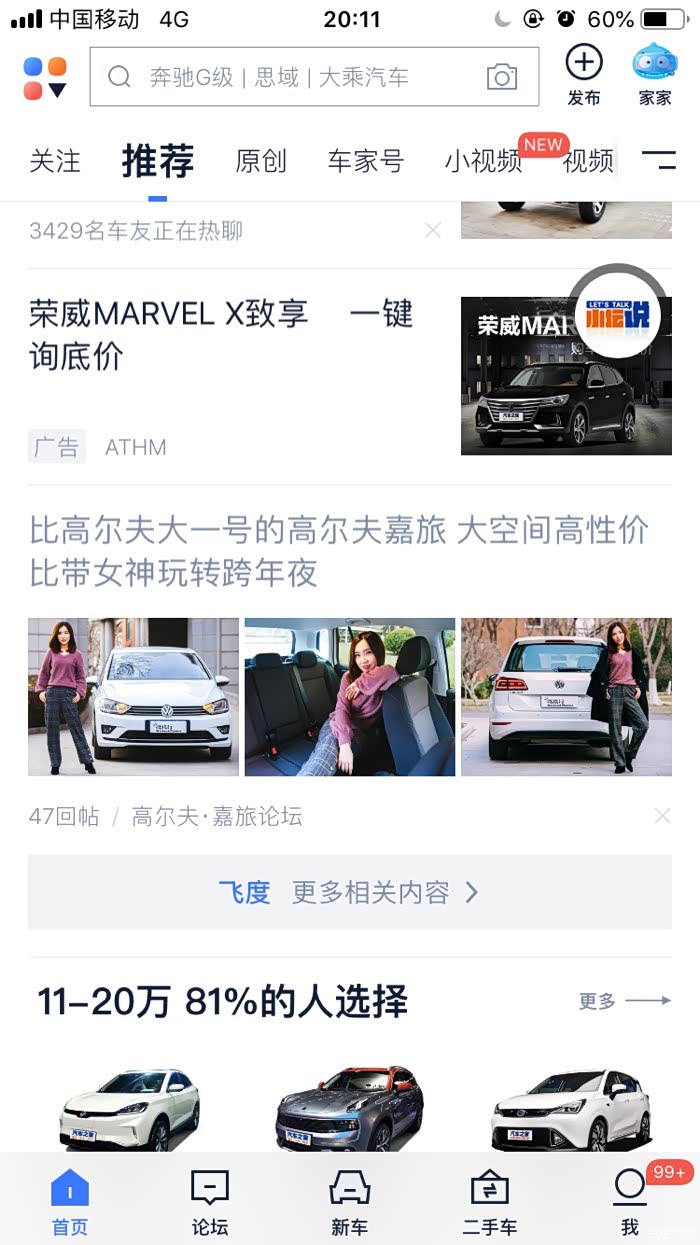Screen dimensions: 700x1245
Task: Switch to the 小视频 tab
Action: point(483,161)
